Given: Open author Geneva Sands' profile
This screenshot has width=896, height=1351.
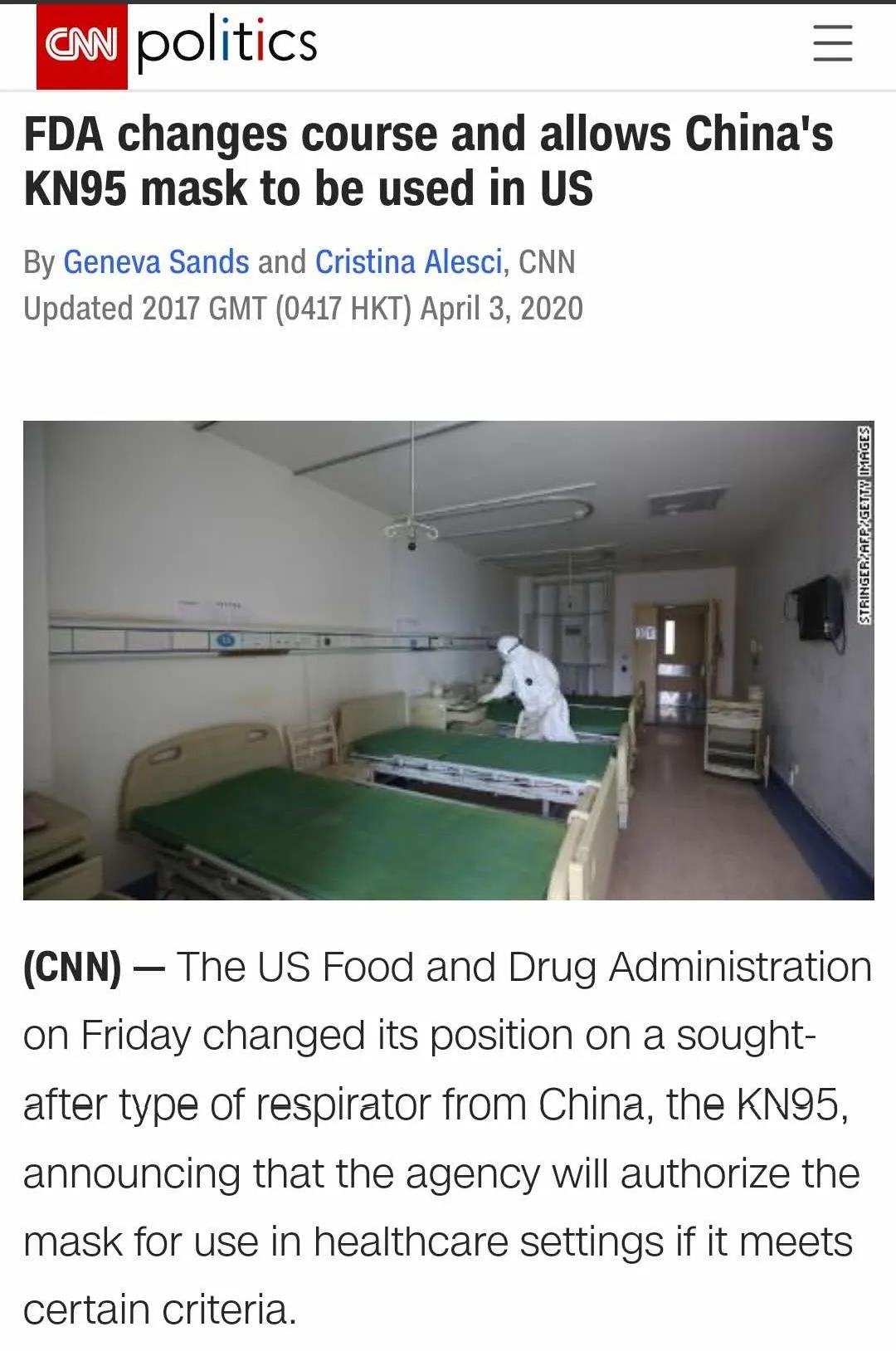Looking at the screenshot, I should 156,262.
